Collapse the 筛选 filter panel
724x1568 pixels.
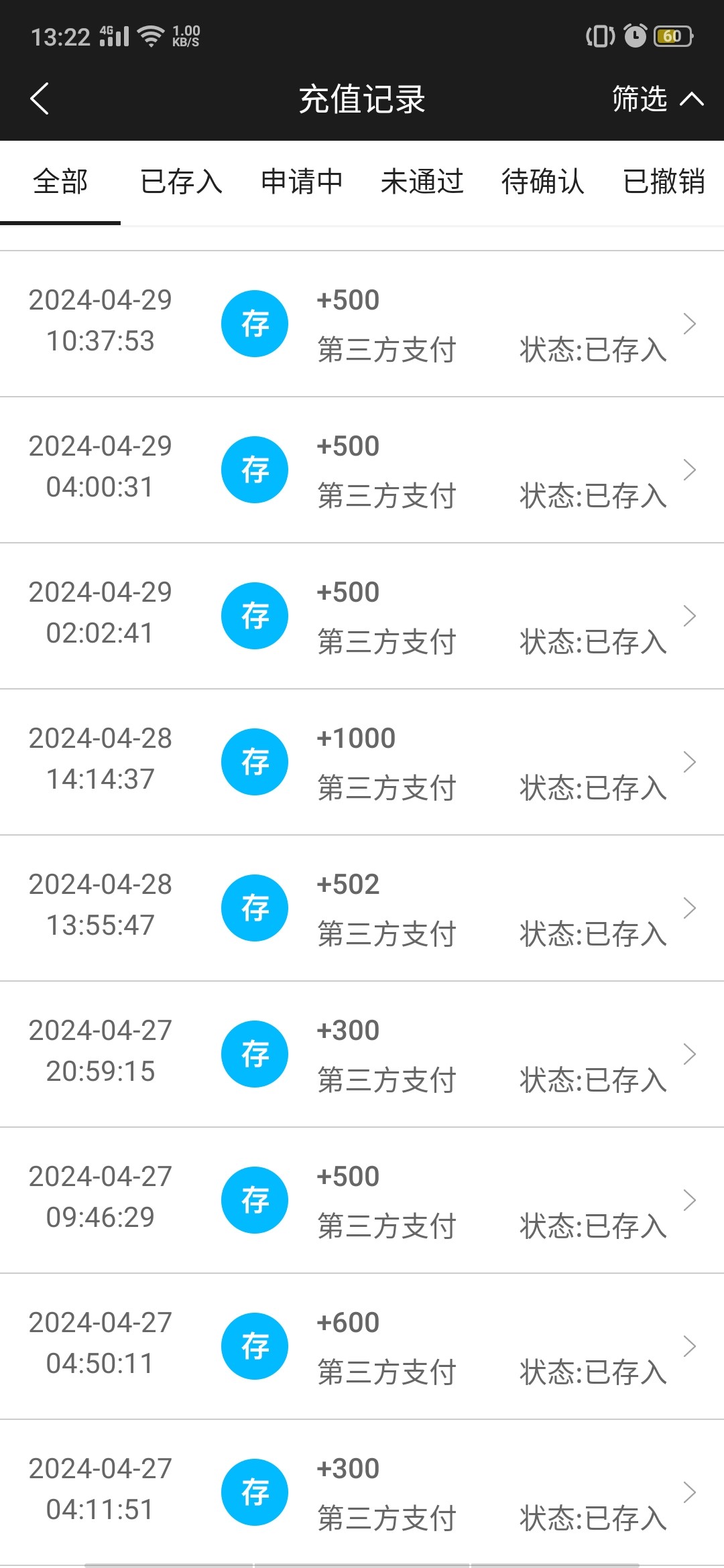[x=654, y=98]
